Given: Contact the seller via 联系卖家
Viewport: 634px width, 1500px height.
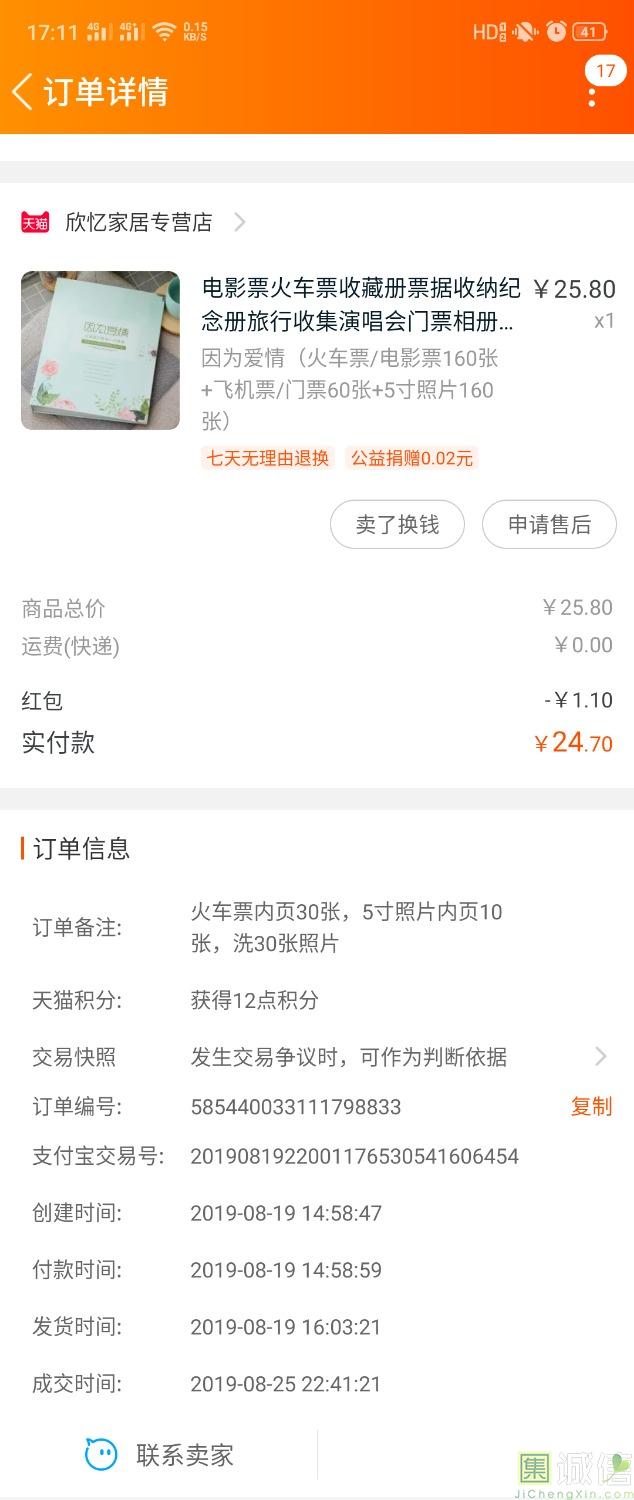Looking at the screenshot, I should click(x=160, y=1454).
